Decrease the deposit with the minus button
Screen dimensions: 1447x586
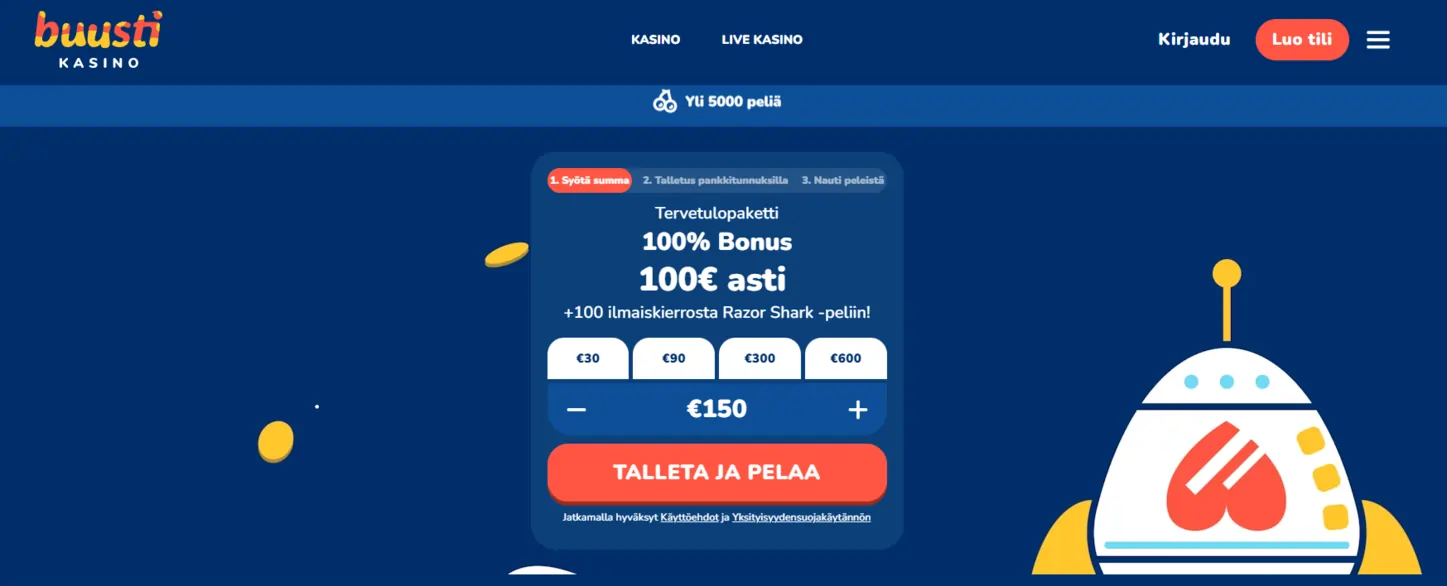[x=576, y=410]
